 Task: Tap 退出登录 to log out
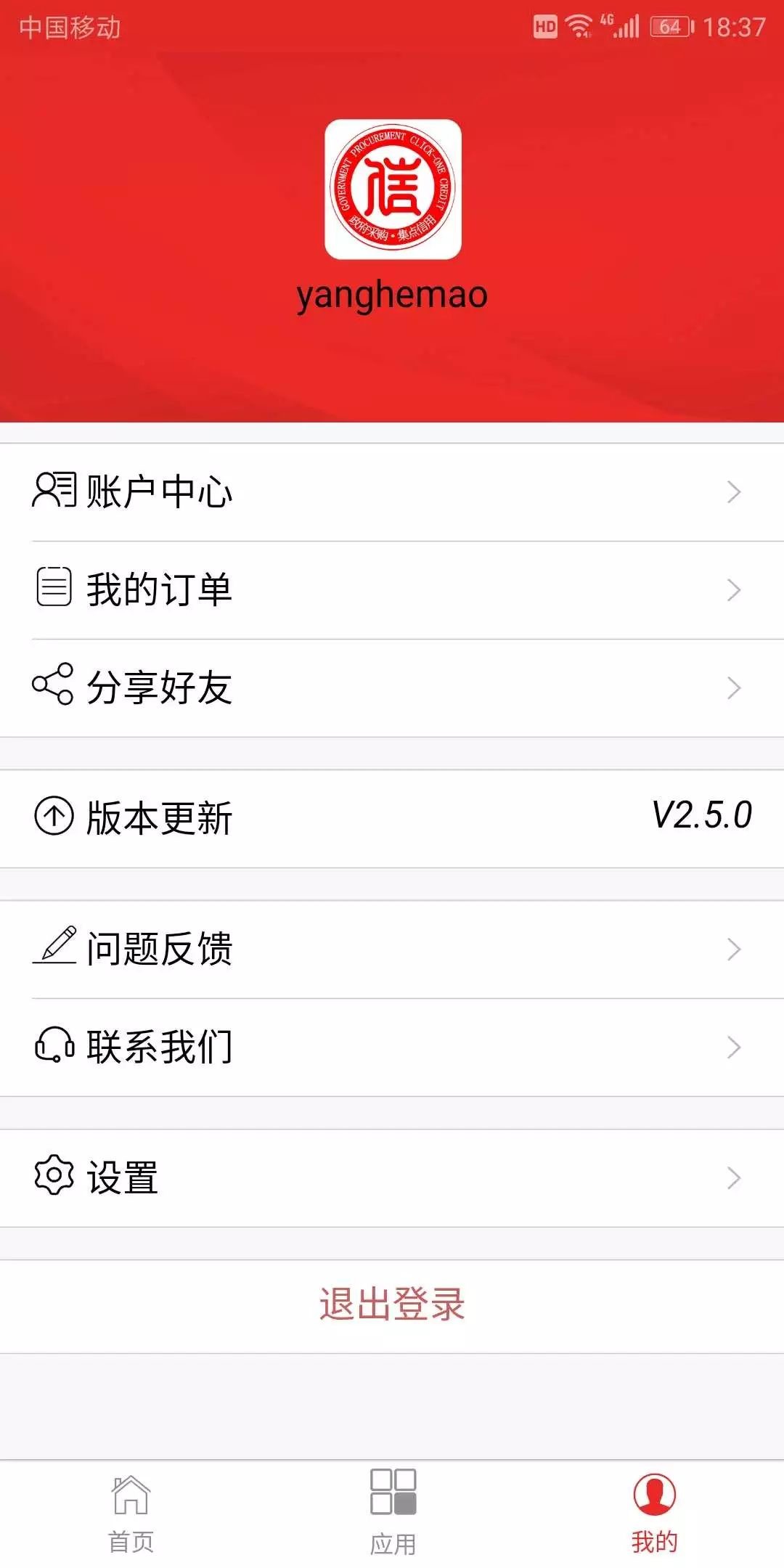click(x=392, y=1307)
